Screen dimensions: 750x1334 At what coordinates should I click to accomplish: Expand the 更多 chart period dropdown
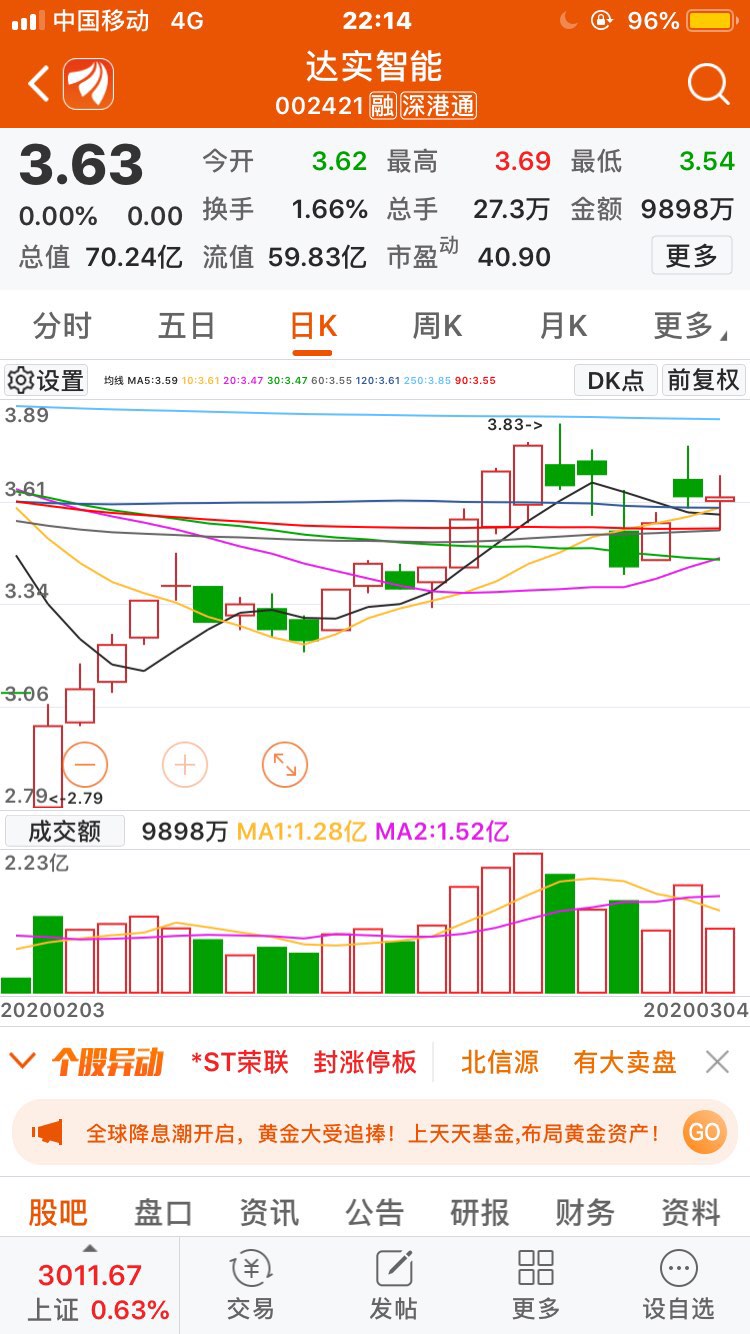tap(688, 326)
